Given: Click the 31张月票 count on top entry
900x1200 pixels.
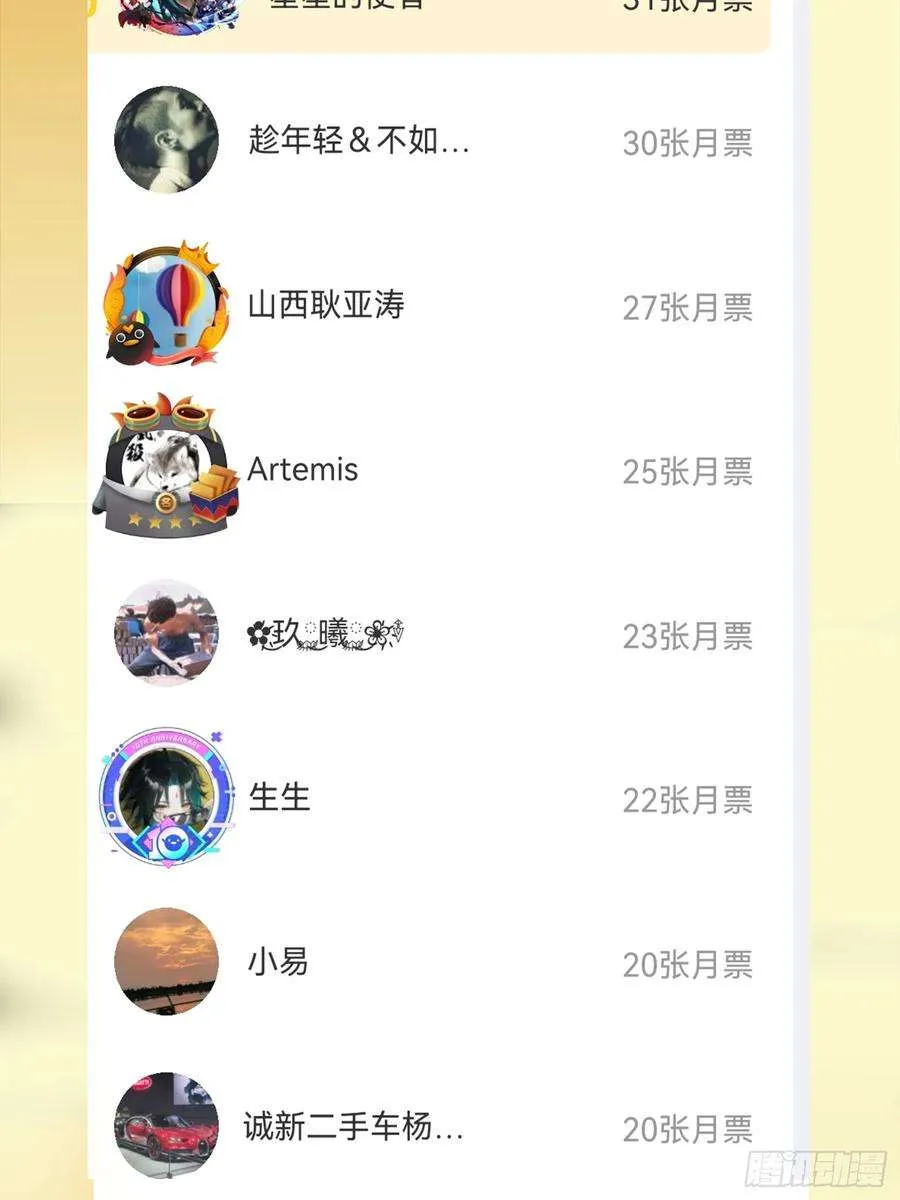Looking at the screenshot, I should (x=690, y=8).
